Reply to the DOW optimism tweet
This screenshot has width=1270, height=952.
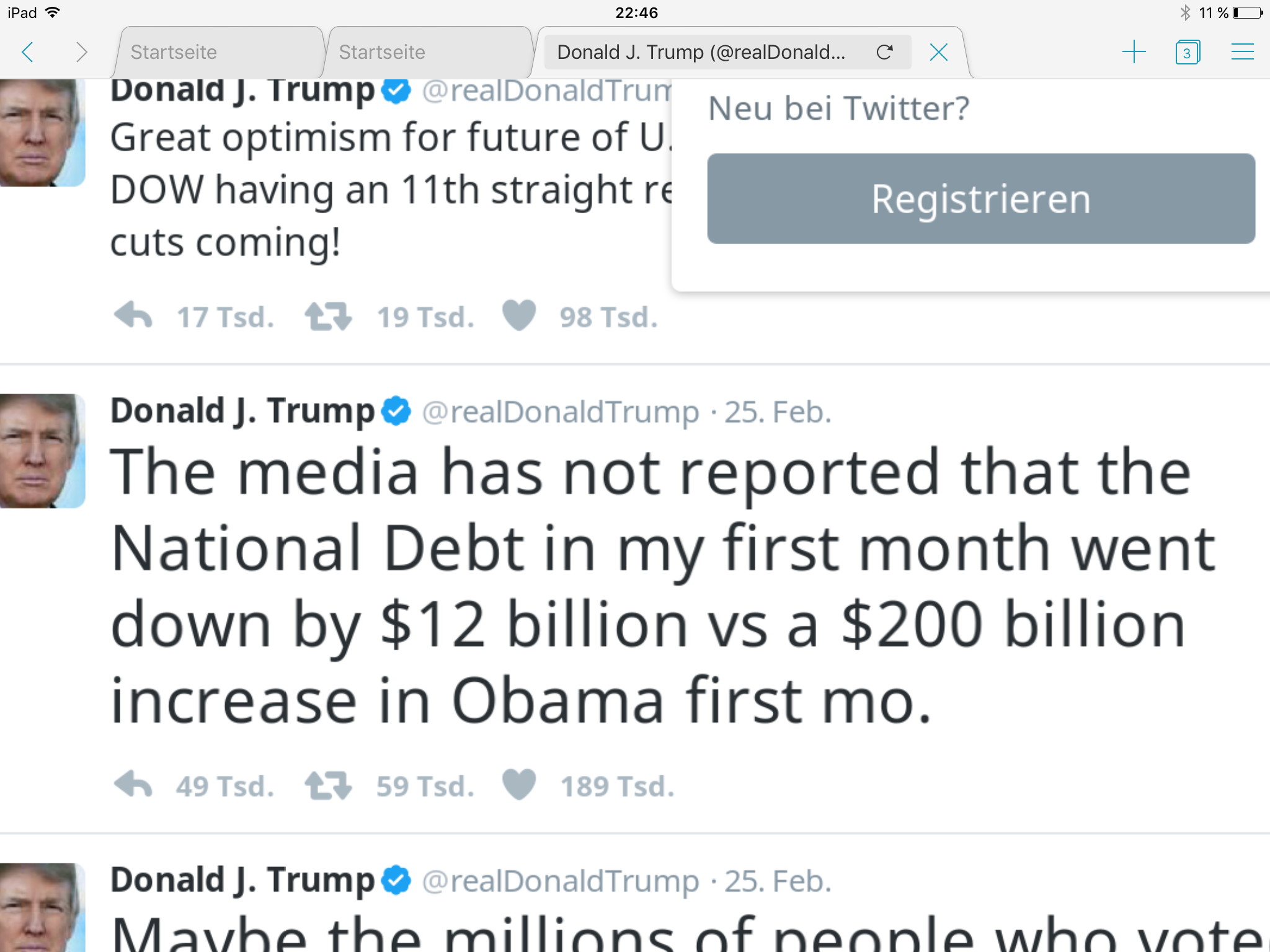pyautogui.click(x=133, y=315)
